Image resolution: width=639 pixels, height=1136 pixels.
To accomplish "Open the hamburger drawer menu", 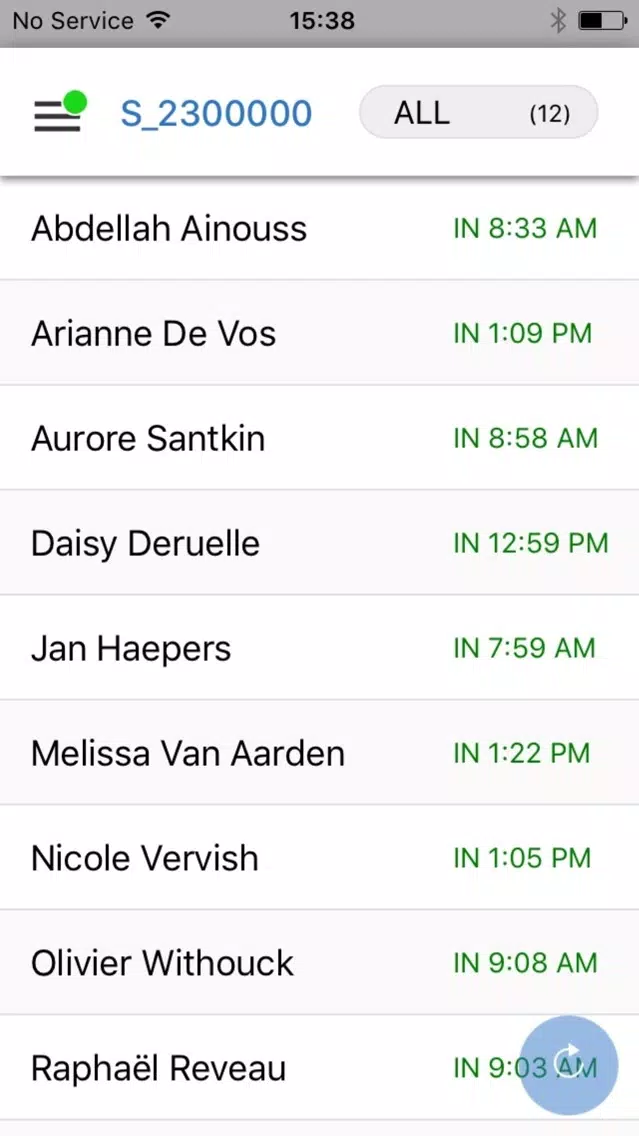I will coord(57,114).
